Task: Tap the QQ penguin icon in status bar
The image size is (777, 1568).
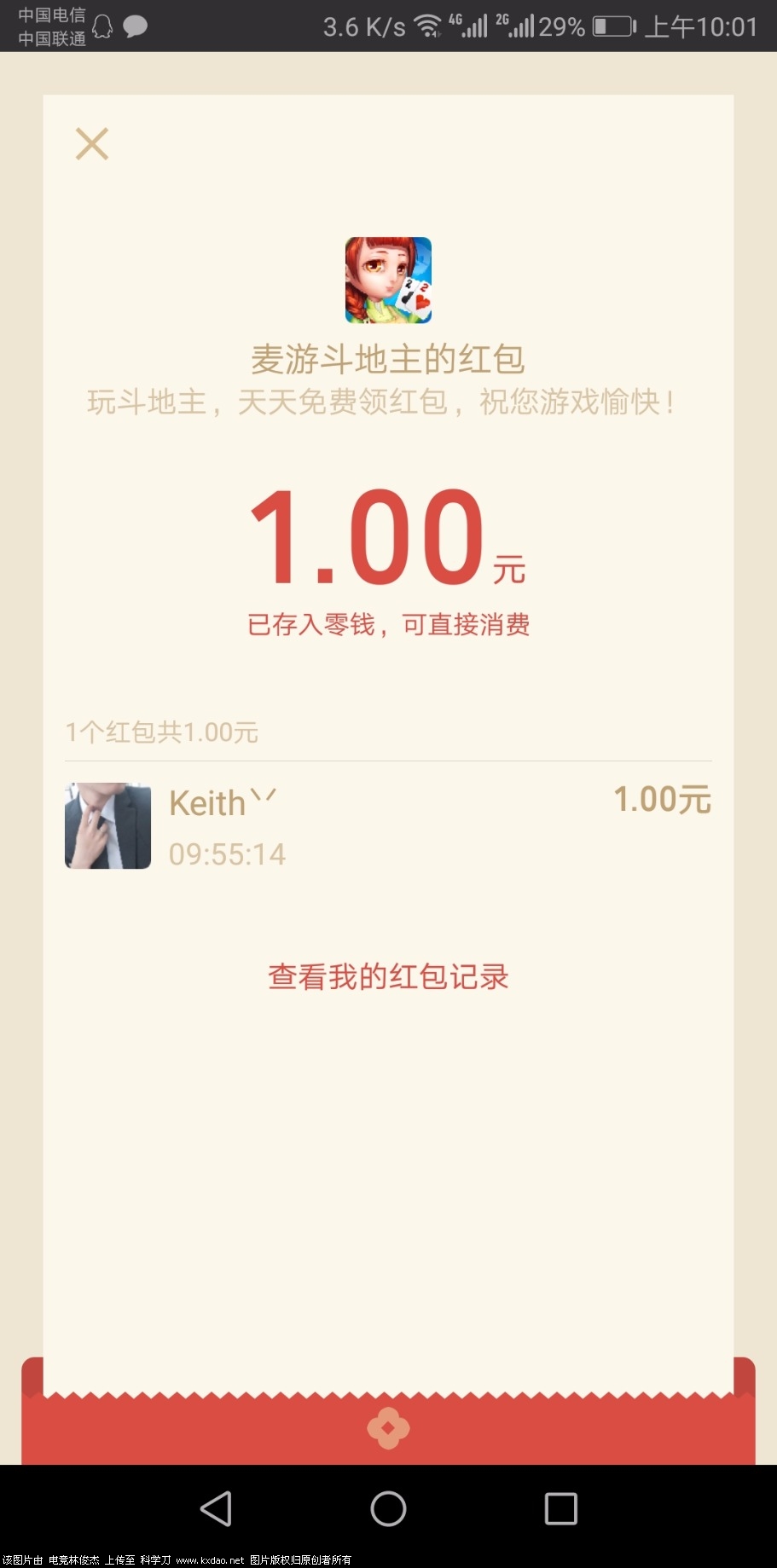Action: pyautogui.click(x=101, y=26)
